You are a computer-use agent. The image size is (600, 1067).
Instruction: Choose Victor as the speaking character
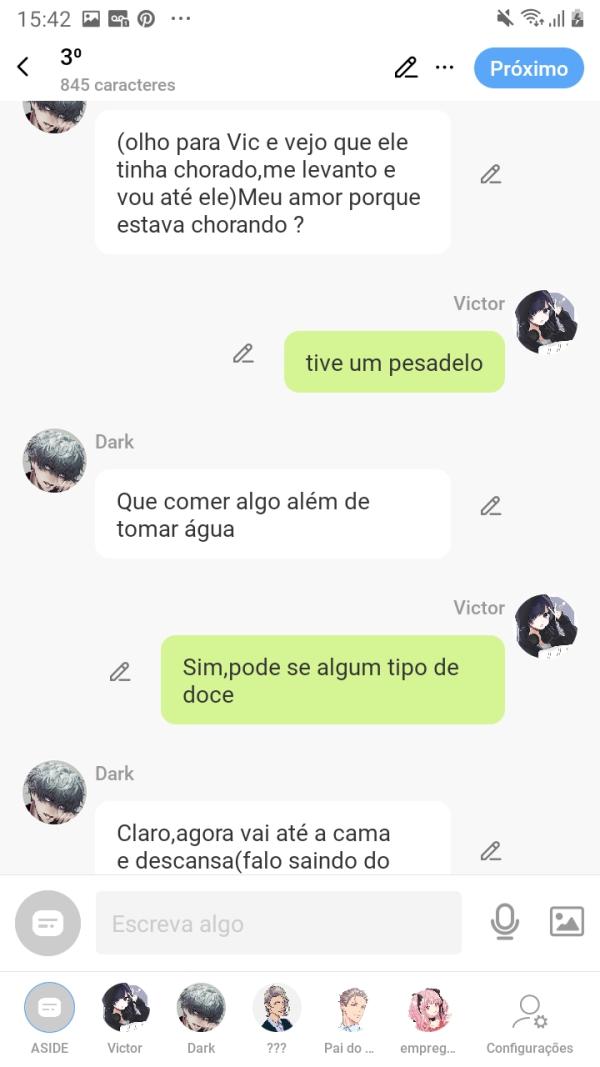tap(125, 1018)
